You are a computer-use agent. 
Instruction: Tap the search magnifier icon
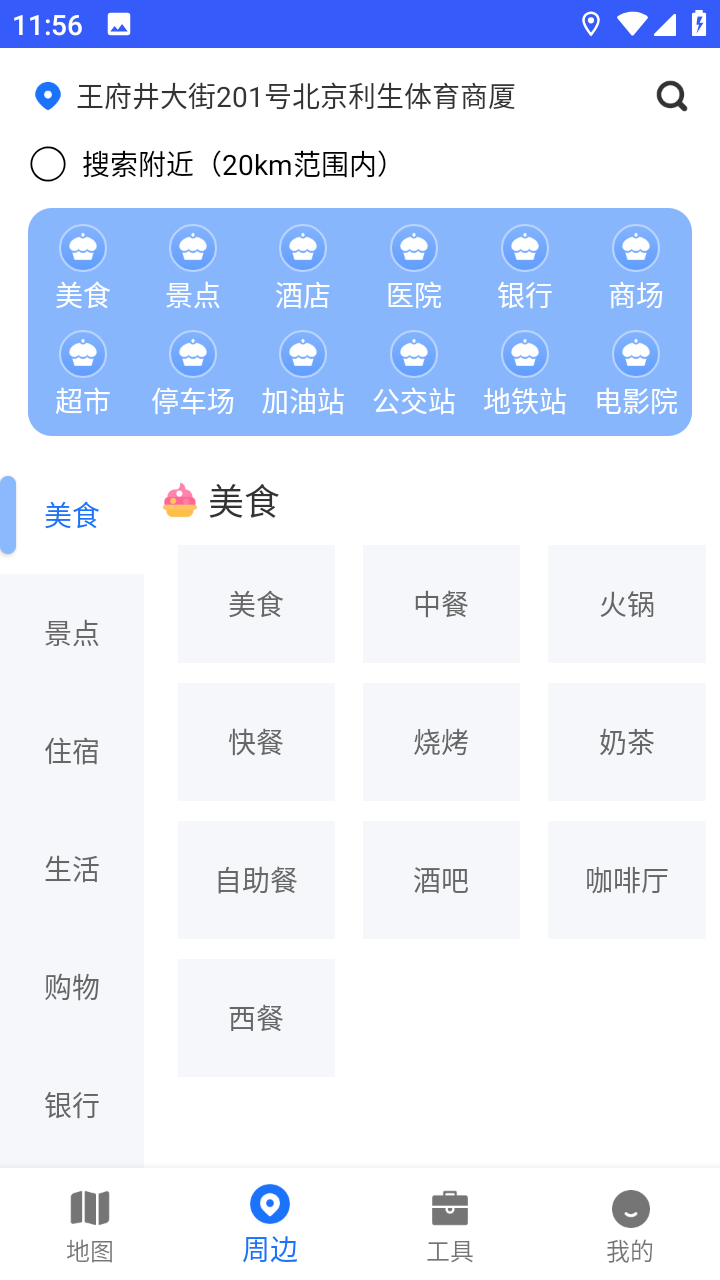click(671, 96)
